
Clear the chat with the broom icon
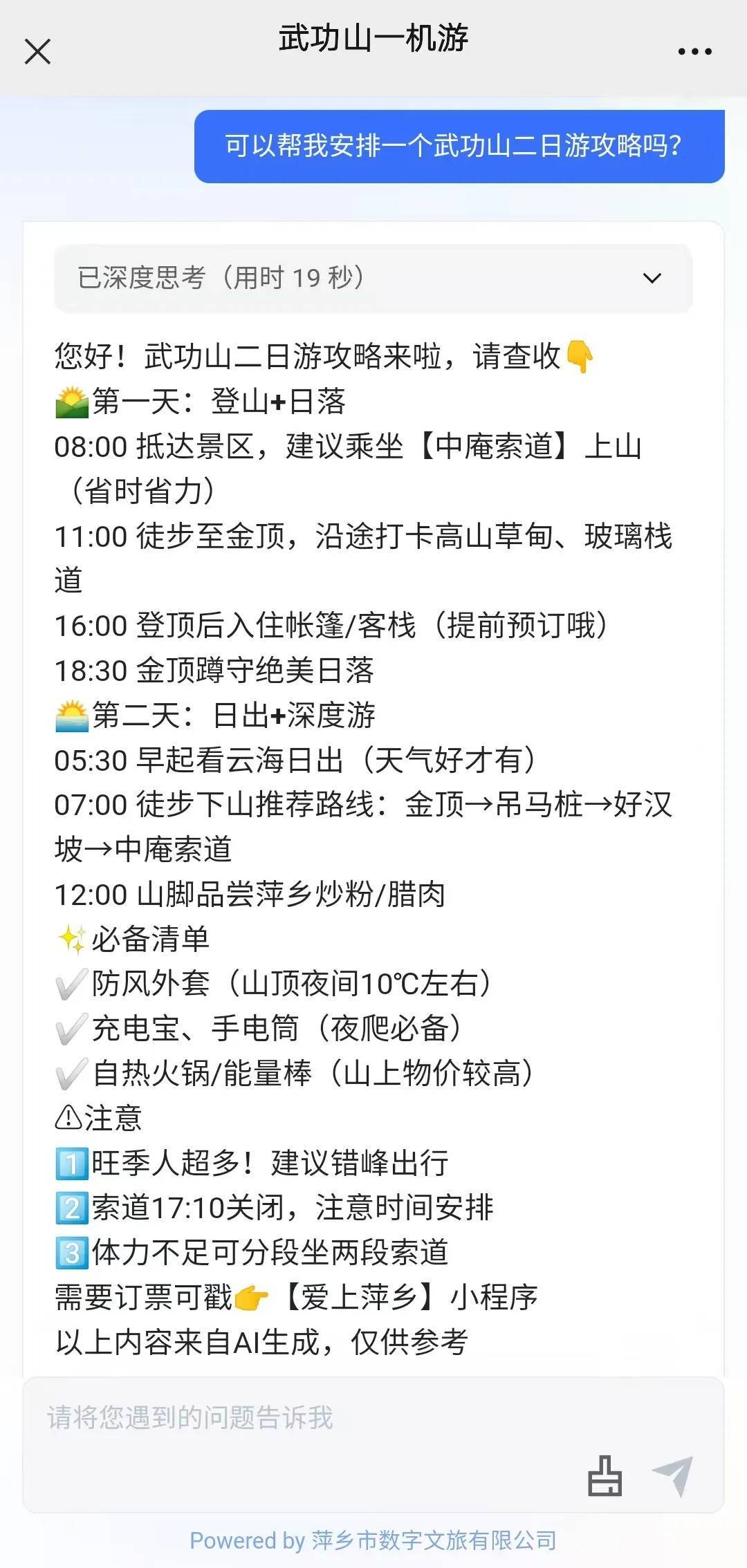click(x=605, y=1476)
